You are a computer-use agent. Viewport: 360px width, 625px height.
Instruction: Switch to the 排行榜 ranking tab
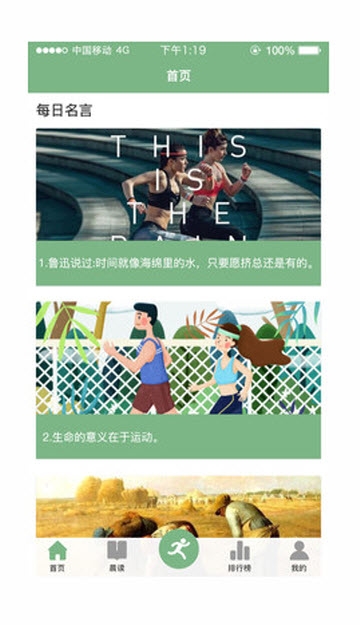pos(240,556)
